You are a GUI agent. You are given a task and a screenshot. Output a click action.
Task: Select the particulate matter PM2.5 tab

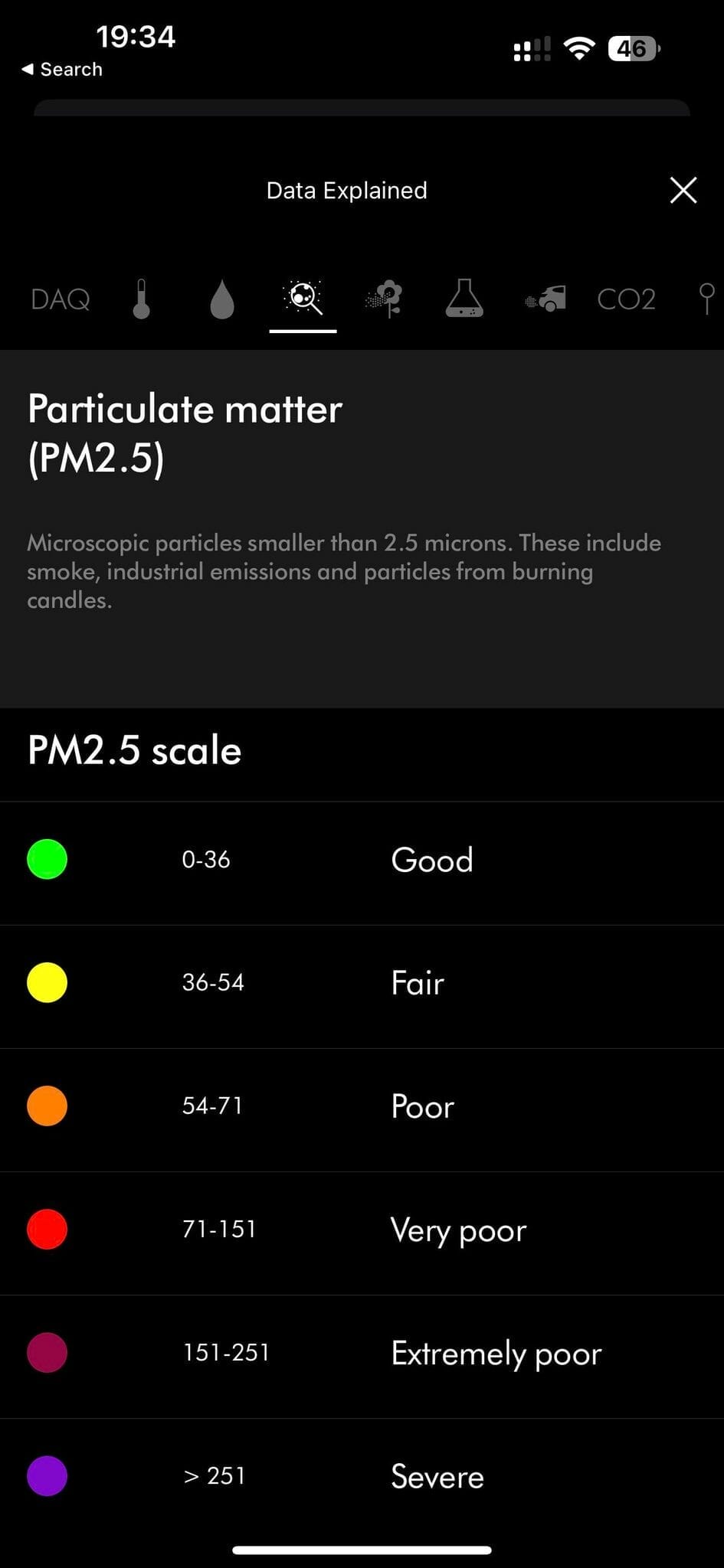[303, 299]
